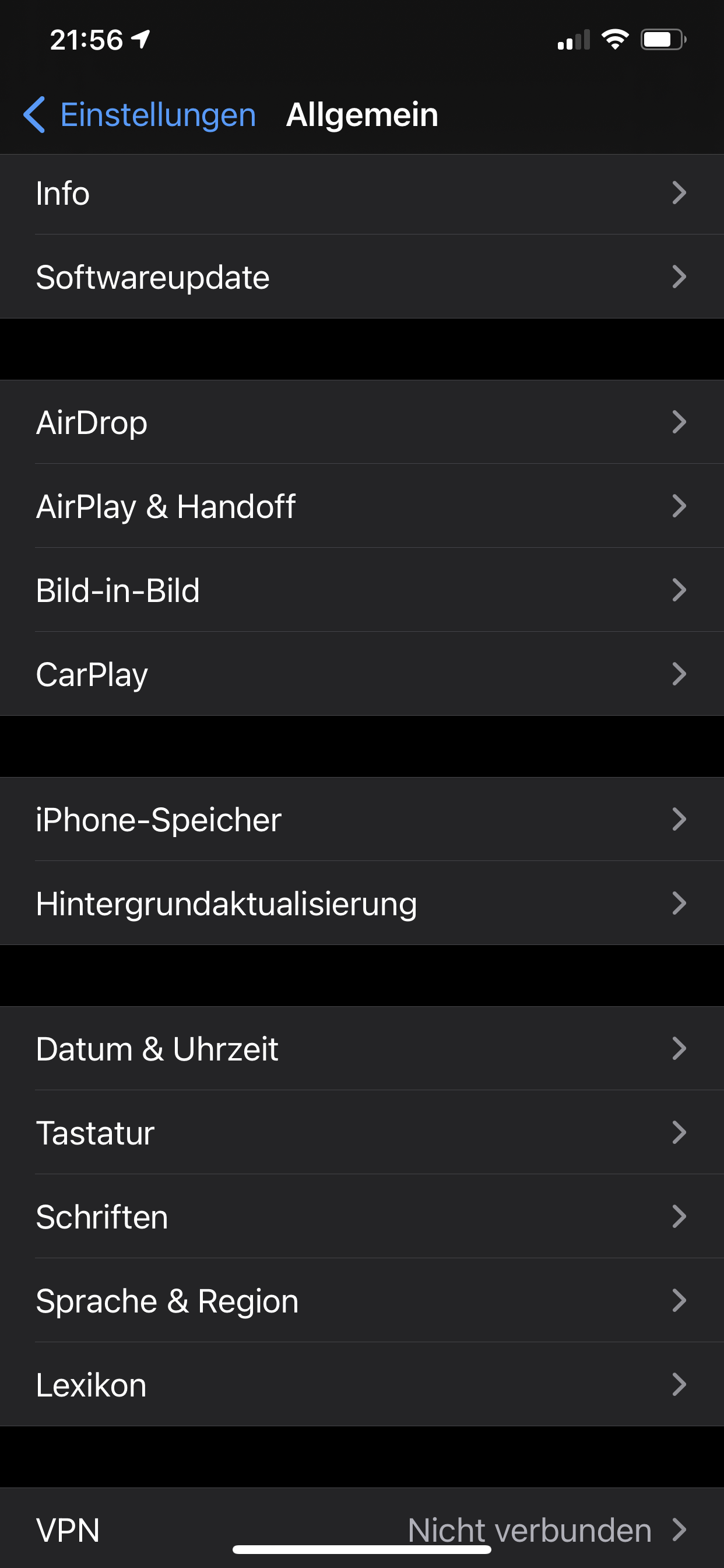The image size is (724, 1568).
Task: Open Hintergrundaktualisierung settings
Action: coord(361,902)
